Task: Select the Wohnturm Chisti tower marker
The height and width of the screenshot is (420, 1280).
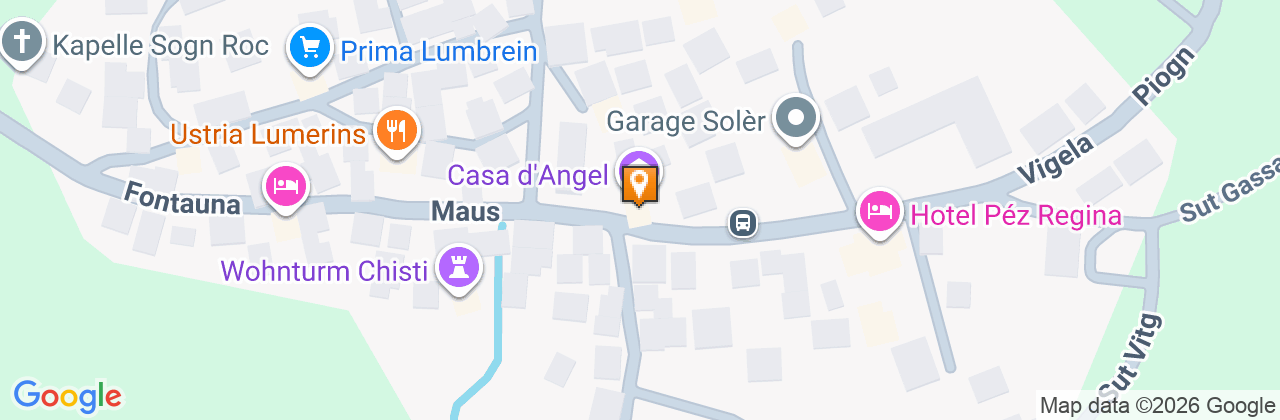Action: (x=460, y=268)
